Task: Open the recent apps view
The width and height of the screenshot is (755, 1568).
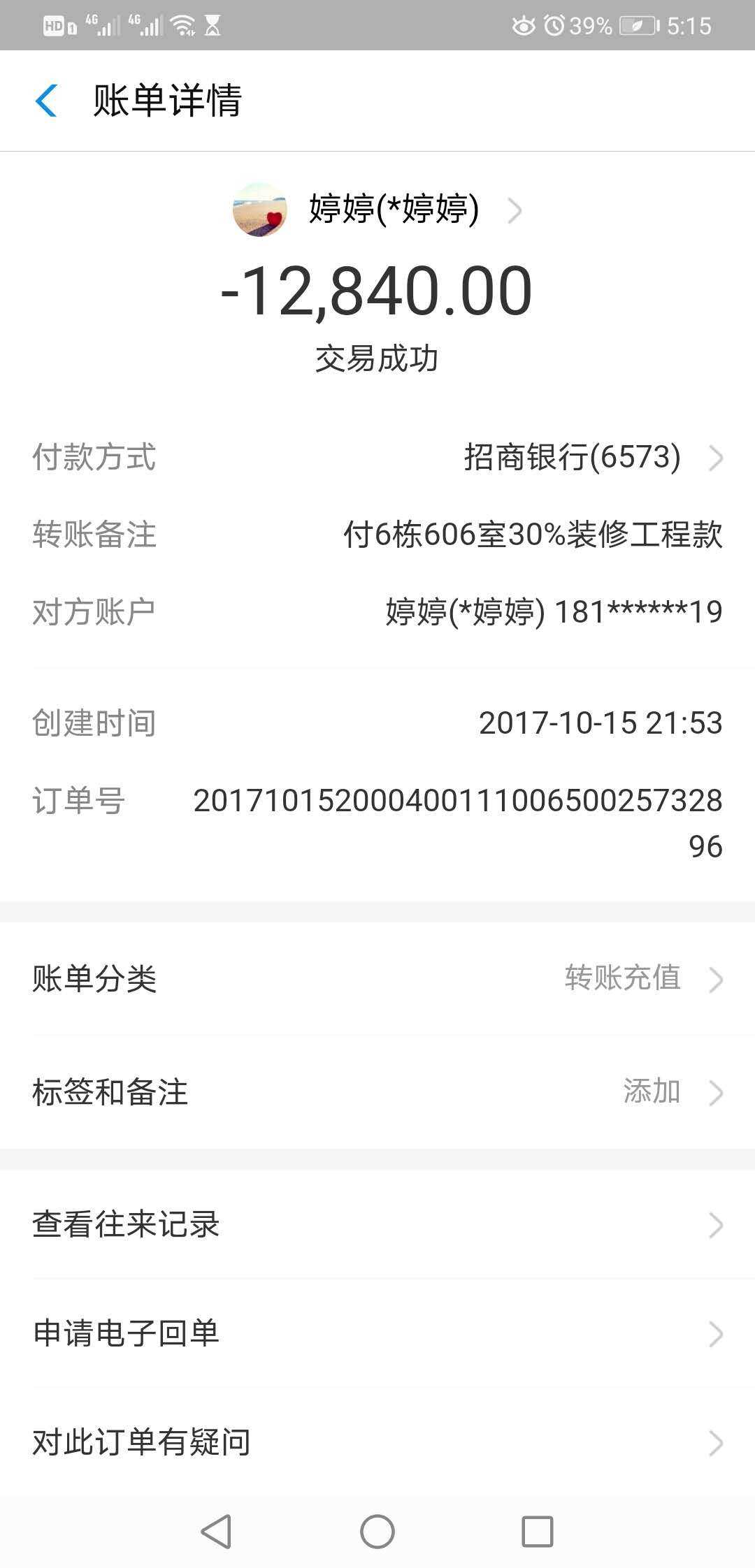Action: pos(538,1532)
